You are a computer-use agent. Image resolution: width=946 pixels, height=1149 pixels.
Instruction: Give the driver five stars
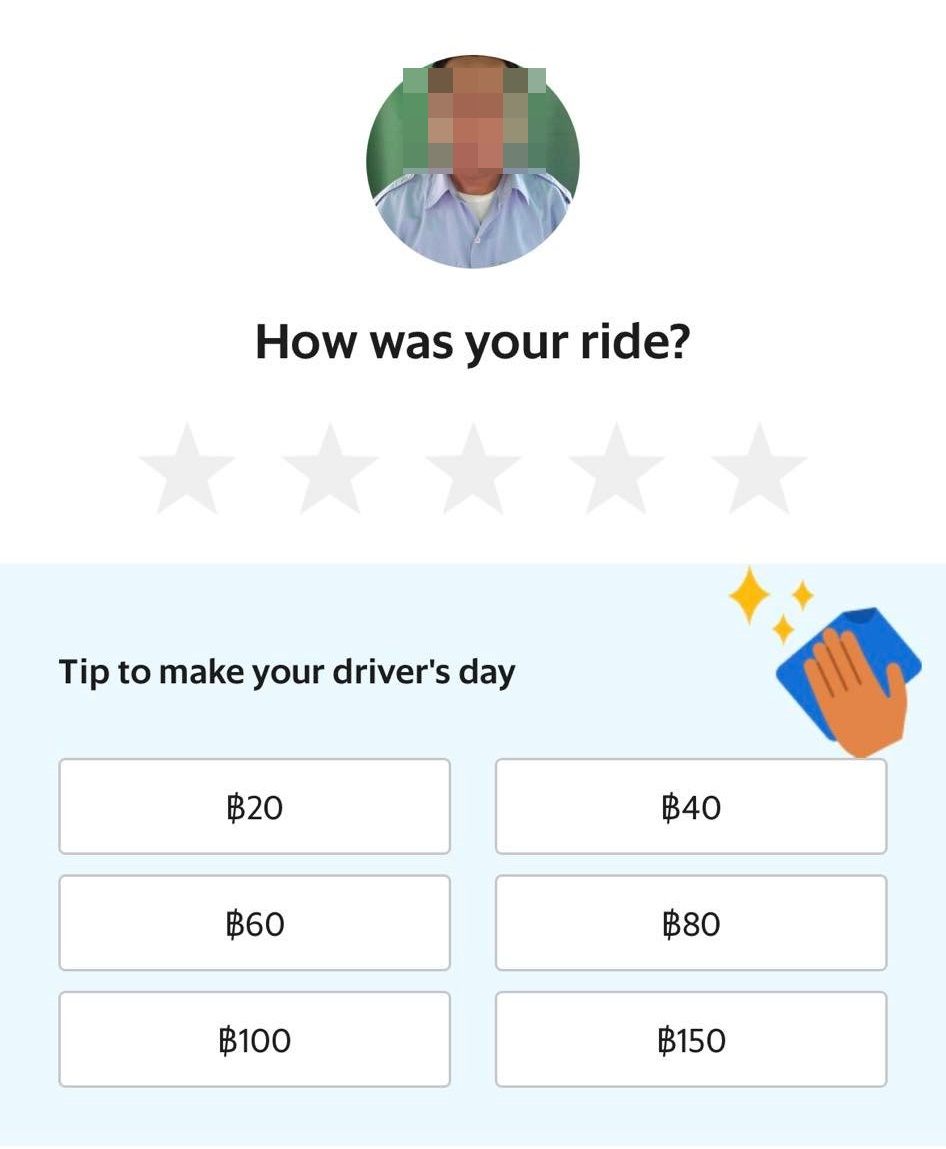[758, 469]
